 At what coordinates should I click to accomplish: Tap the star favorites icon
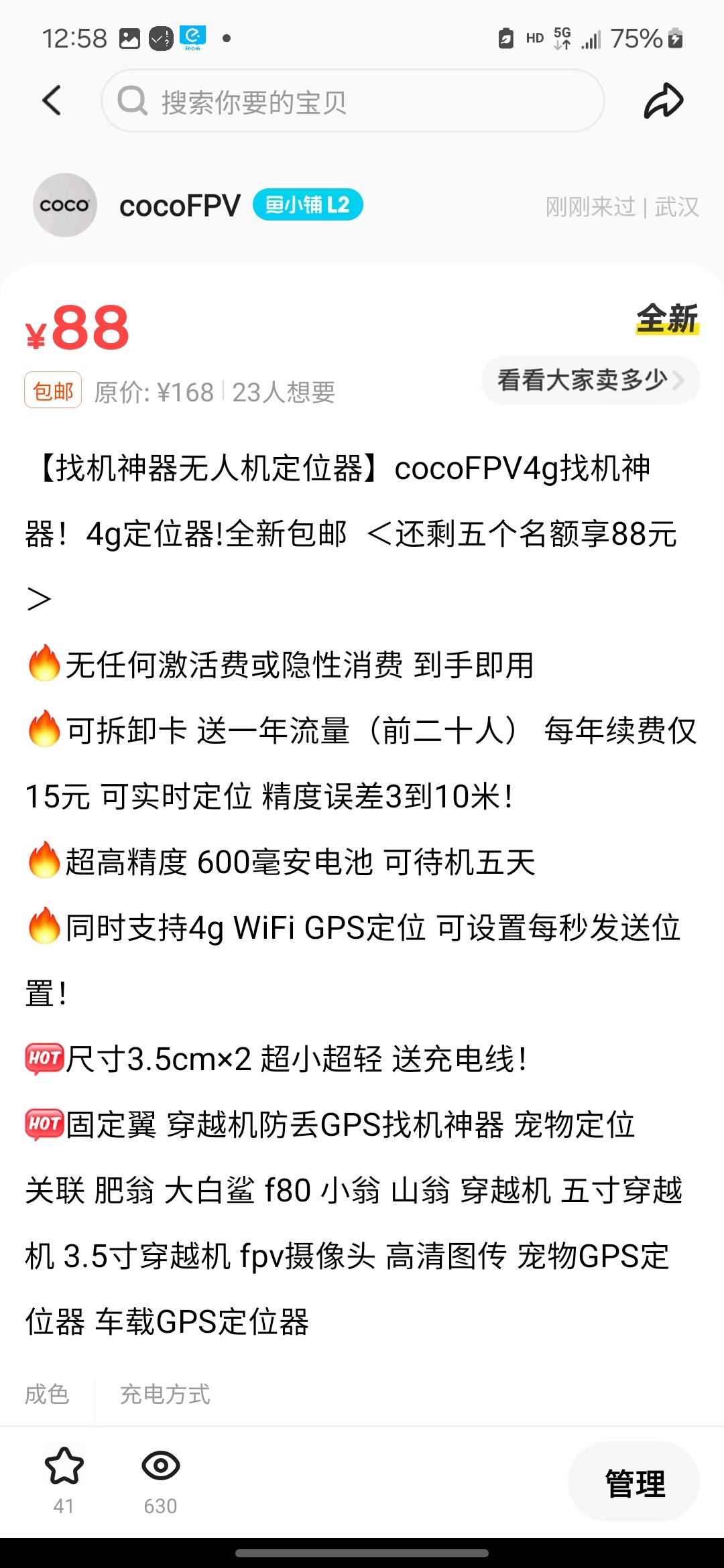coord(64,1466)
